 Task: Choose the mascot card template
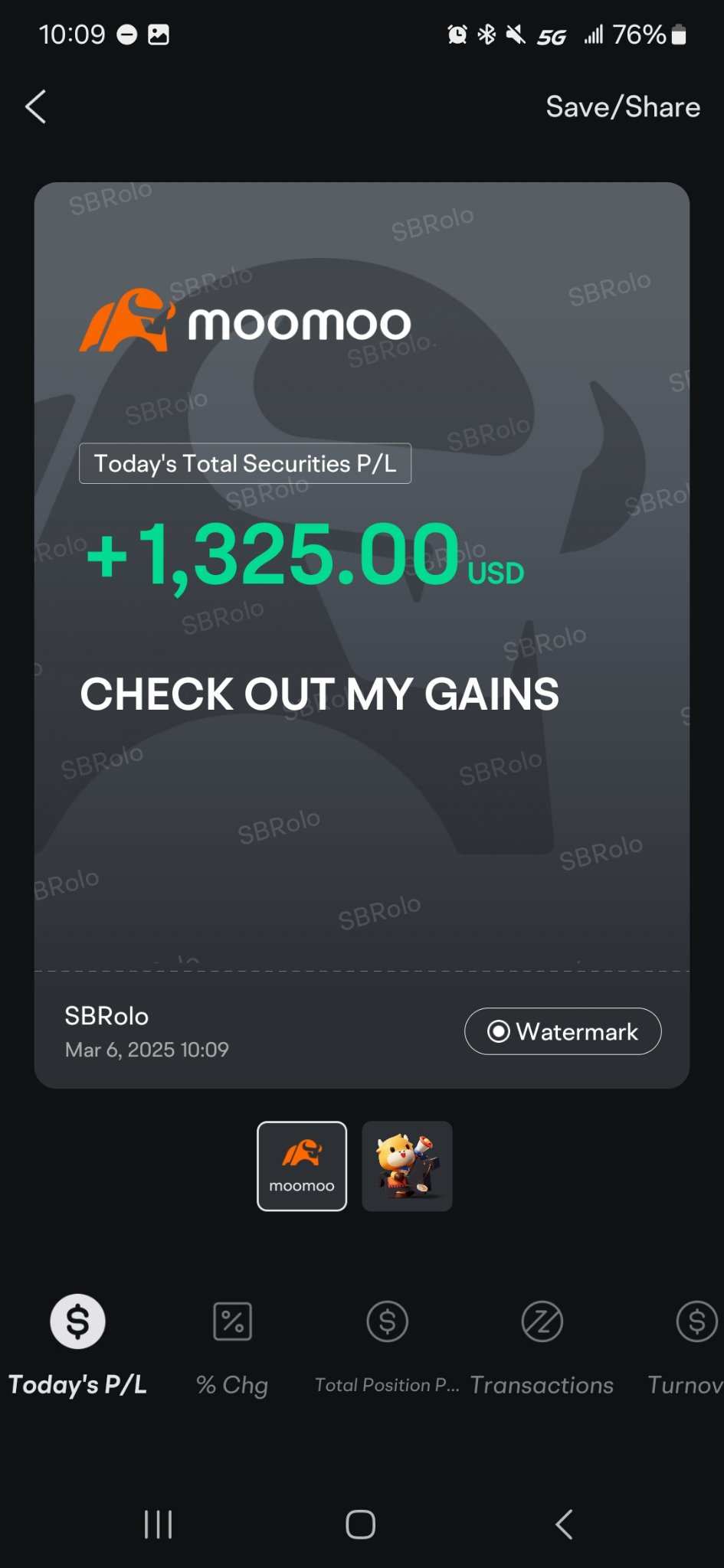pyautogui.click(x=407, y=1165)
